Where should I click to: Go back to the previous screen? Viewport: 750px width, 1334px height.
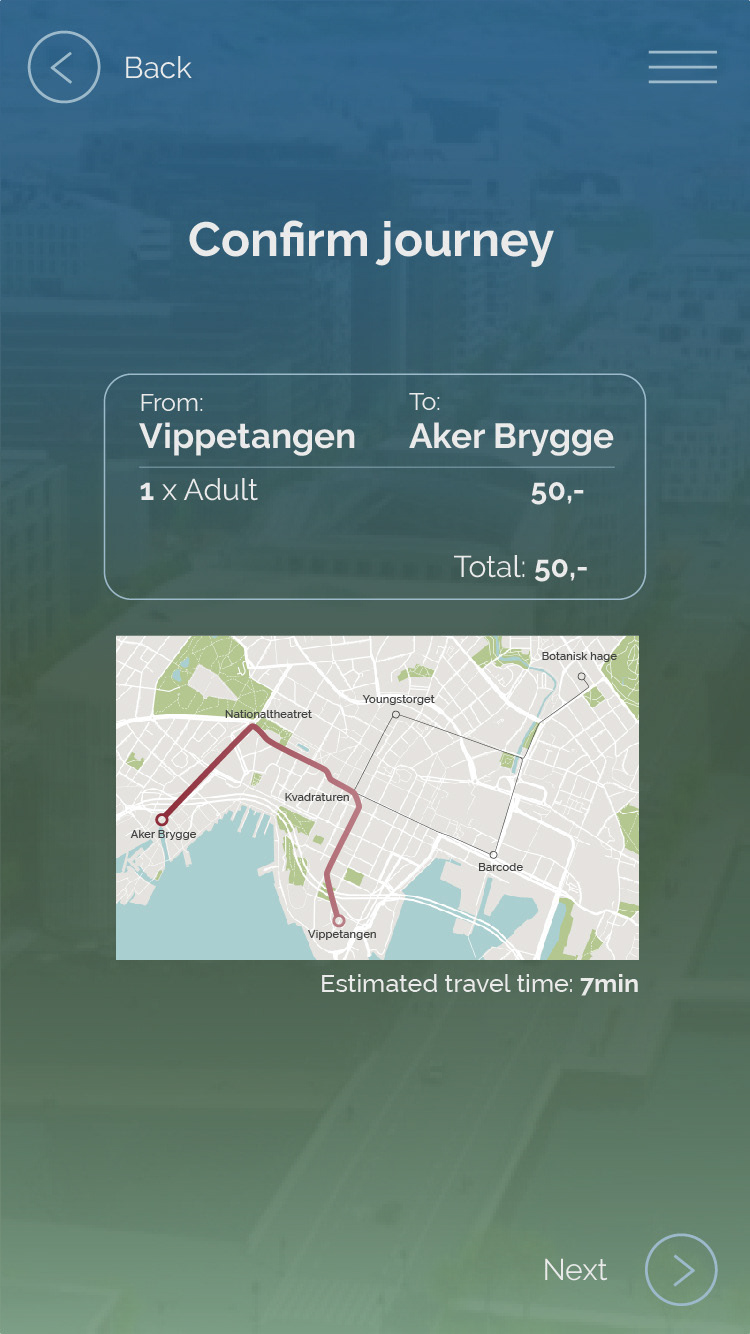click(x=64, y=67)
